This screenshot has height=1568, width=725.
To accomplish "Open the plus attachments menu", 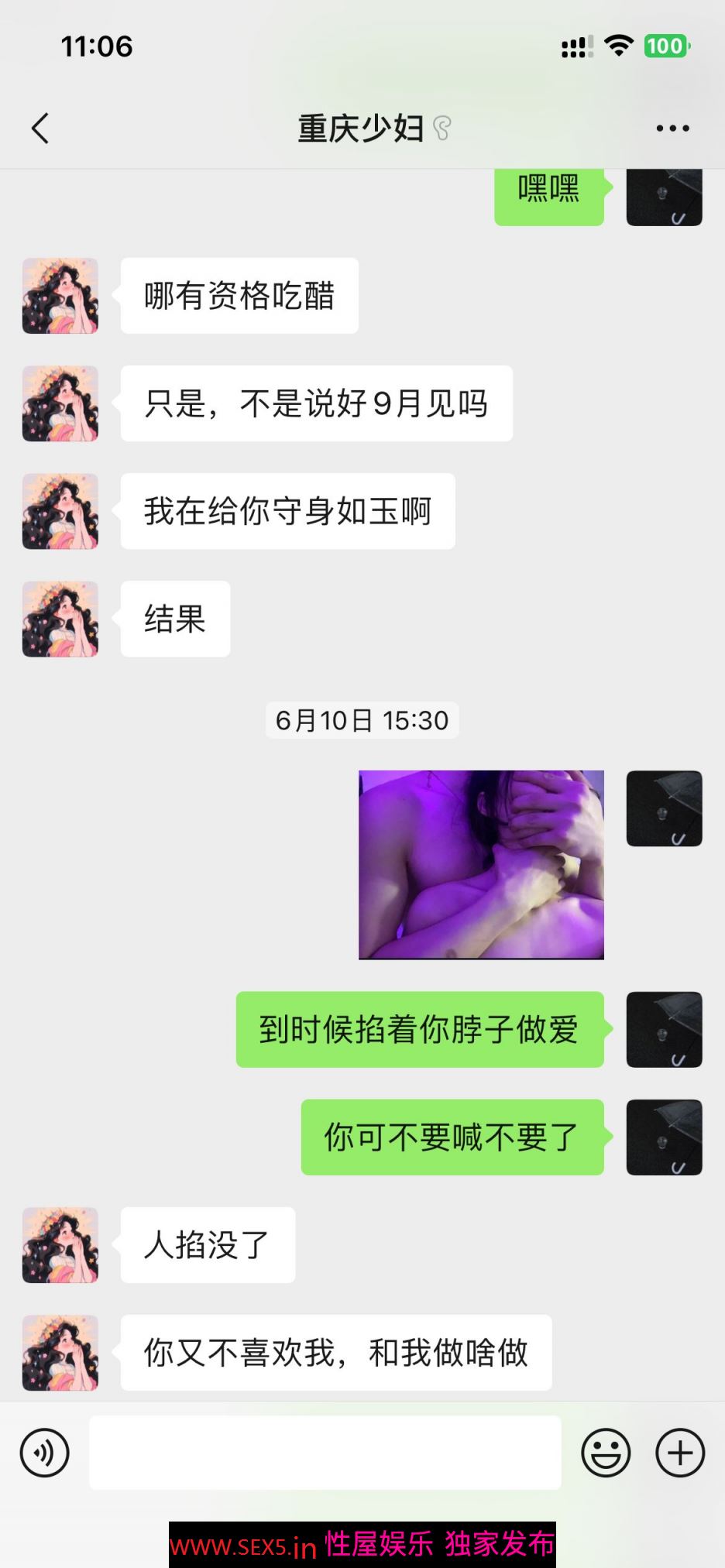I will [680, 1453].
